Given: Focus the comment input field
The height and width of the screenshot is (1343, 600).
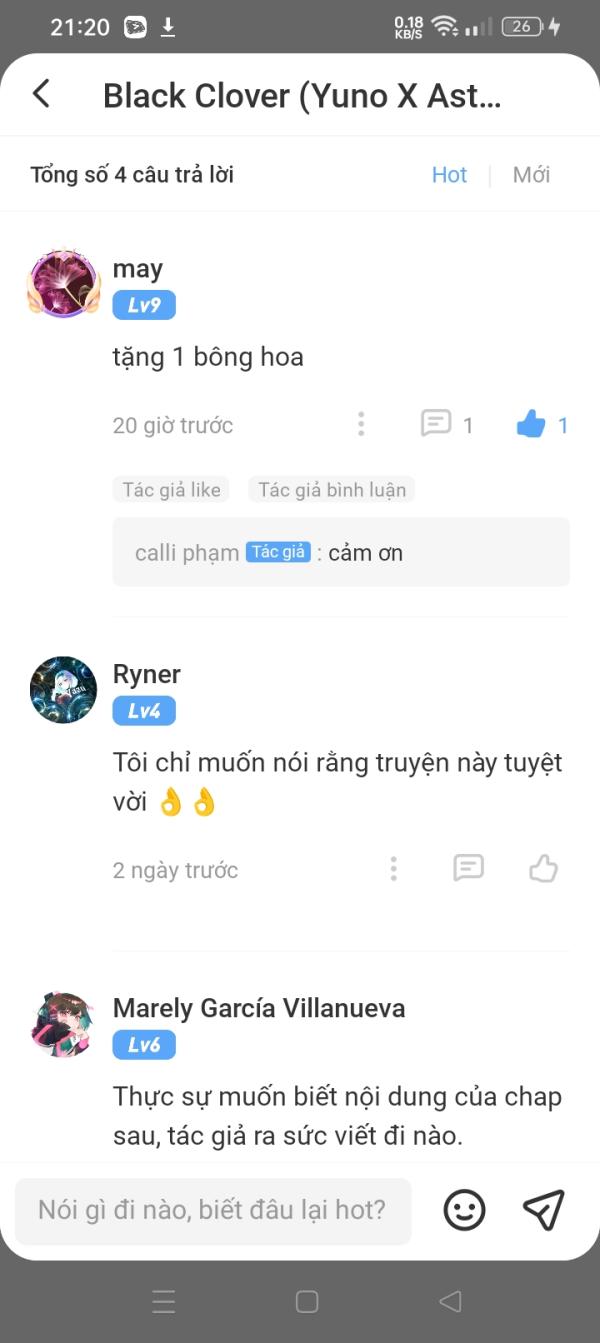Looking at the screenshot, I should pos(213,1211).
